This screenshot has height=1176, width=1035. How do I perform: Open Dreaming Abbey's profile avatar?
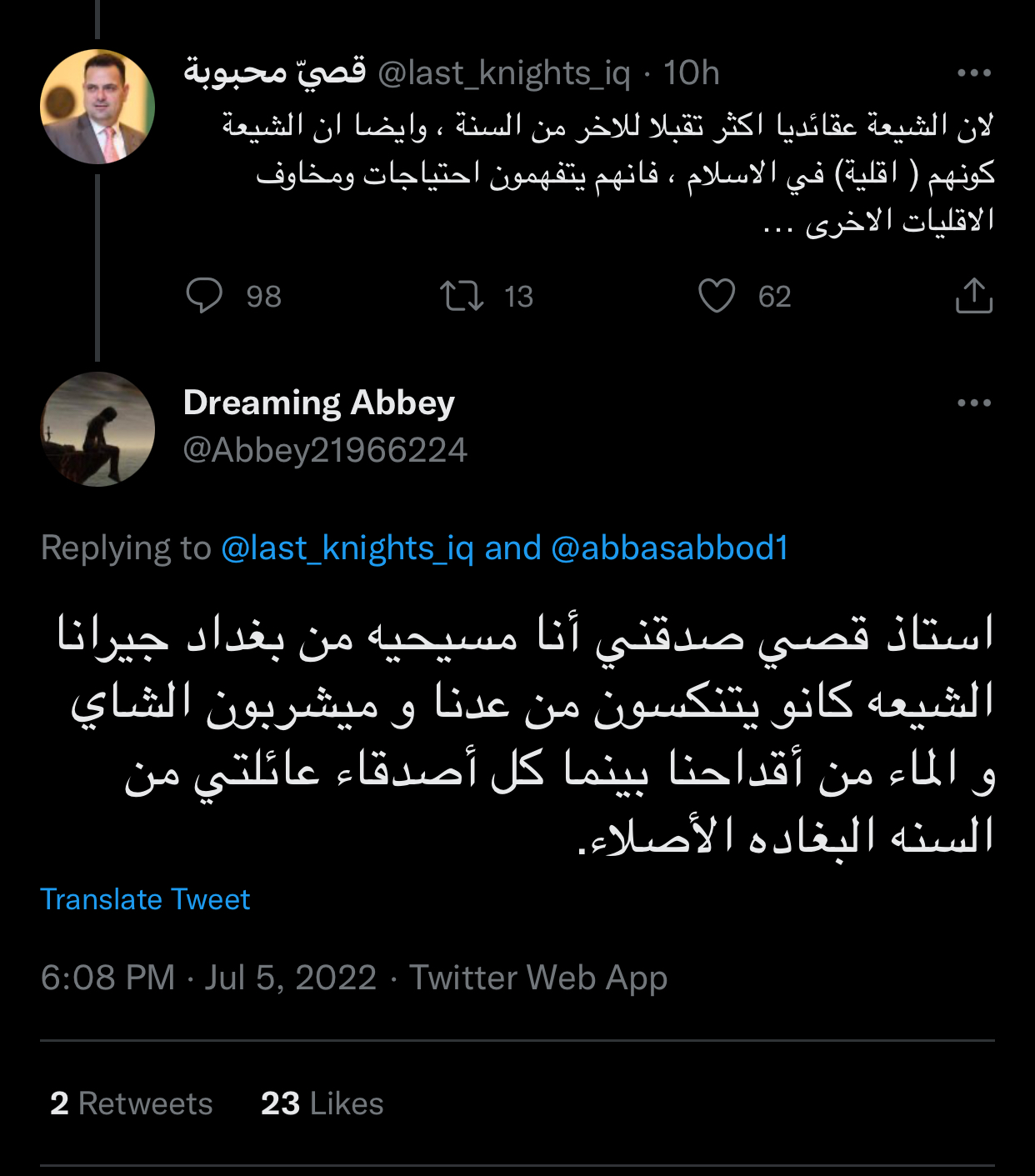click(97, 429)
